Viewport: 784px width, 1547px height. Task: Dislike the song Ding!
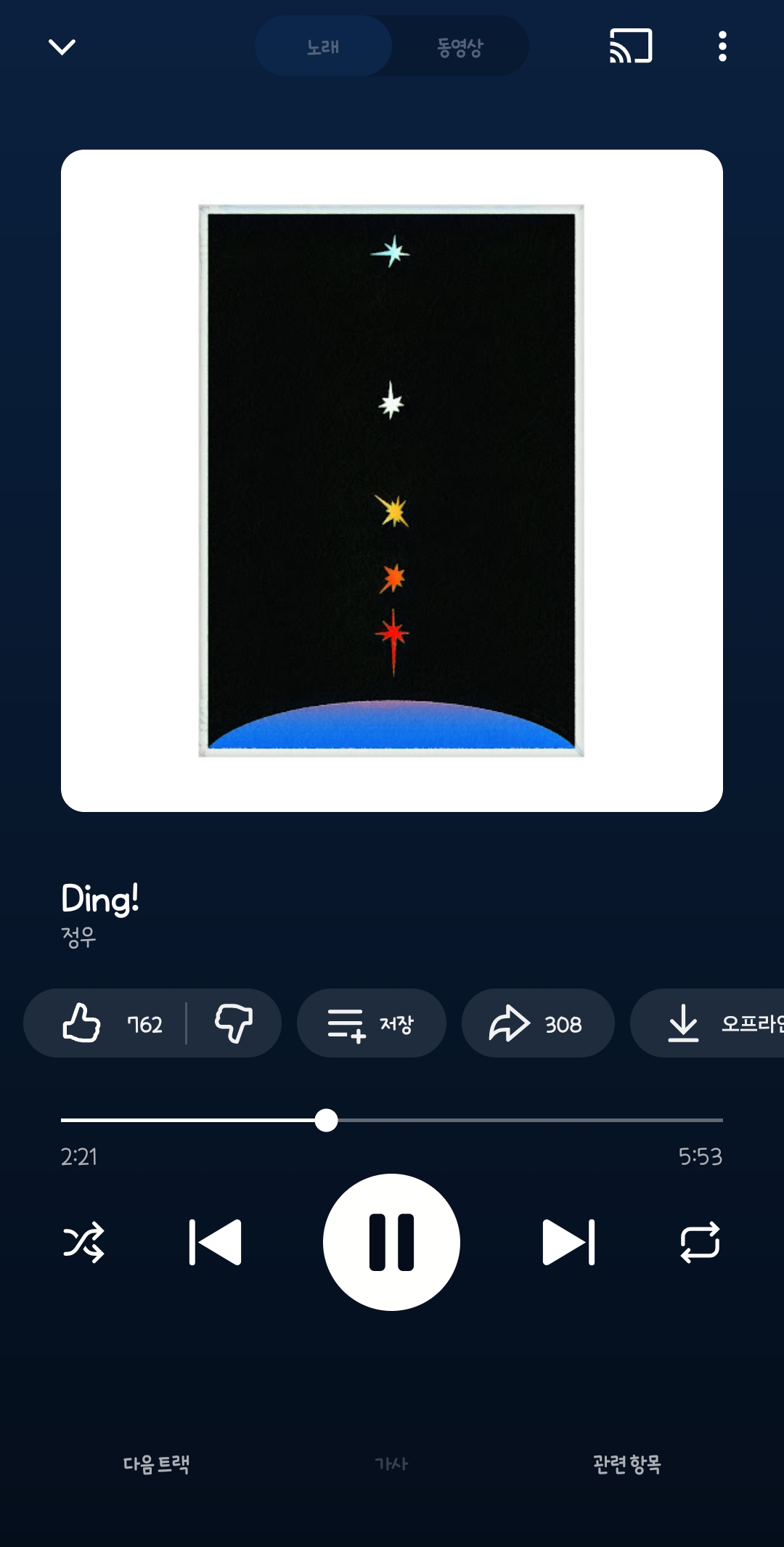click(x=234, y=1023)
